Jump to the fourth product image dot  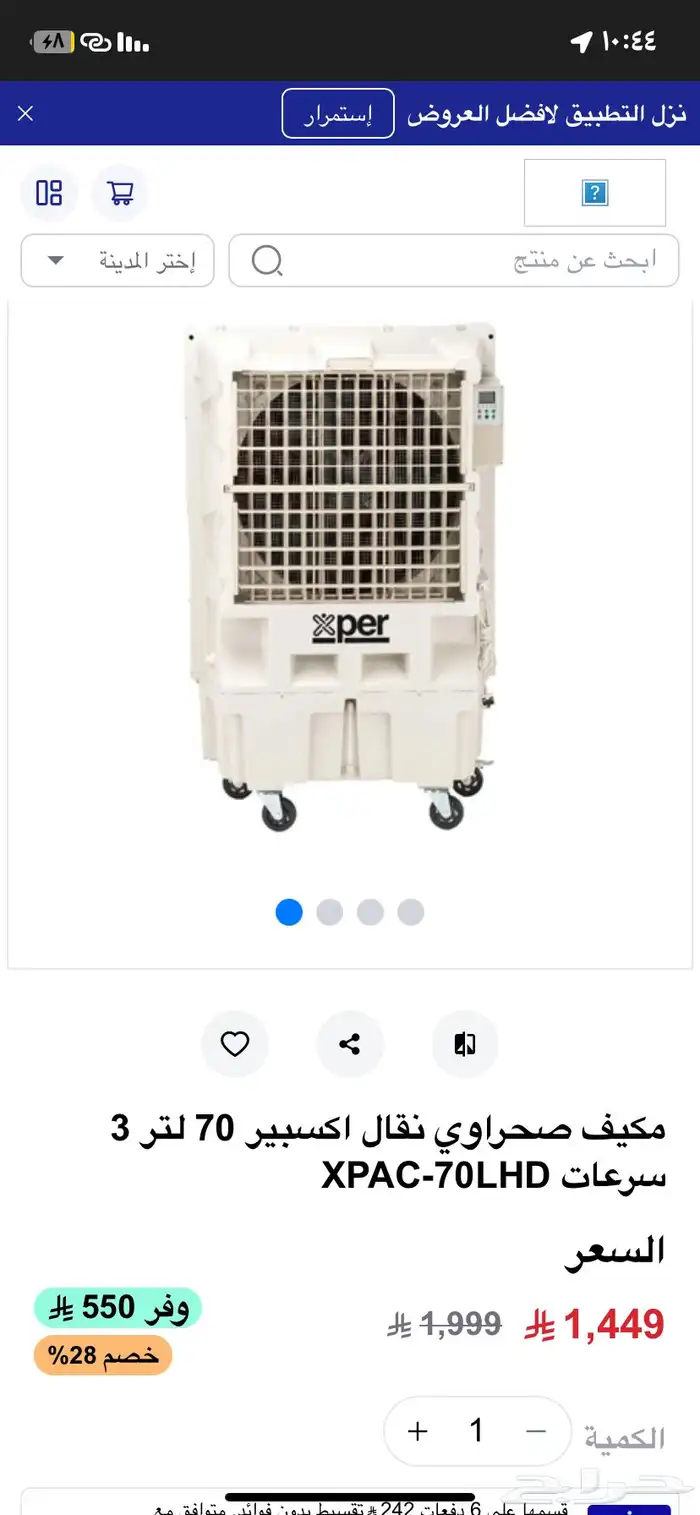tap(410, 912)
